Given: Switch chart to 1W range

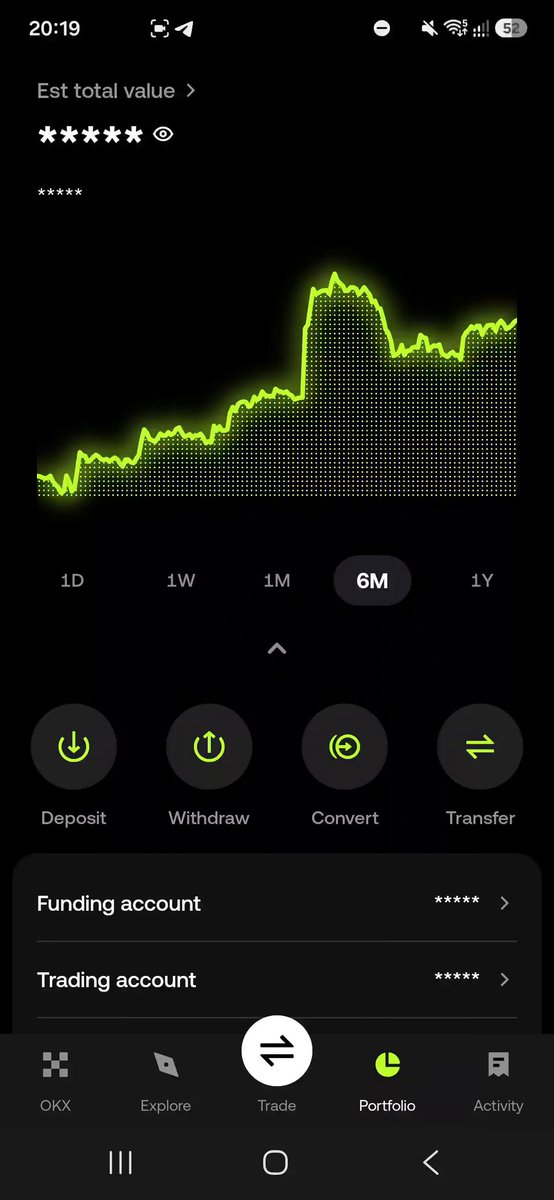Looking at the screenshot, I should pyautogui.click(x=180, y=580).
